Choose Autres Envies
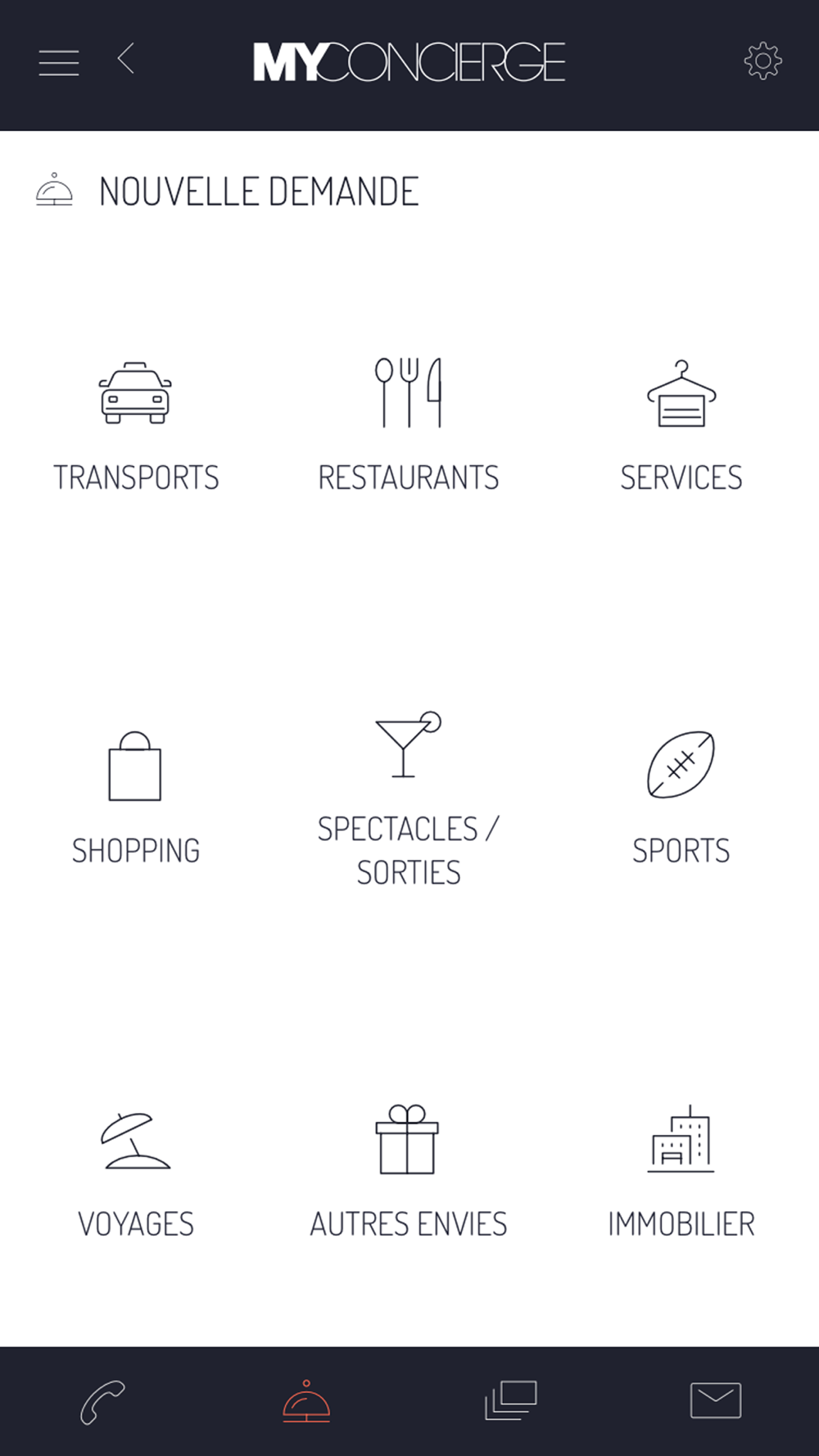 pyautogui.click(x=408, y=1173)
